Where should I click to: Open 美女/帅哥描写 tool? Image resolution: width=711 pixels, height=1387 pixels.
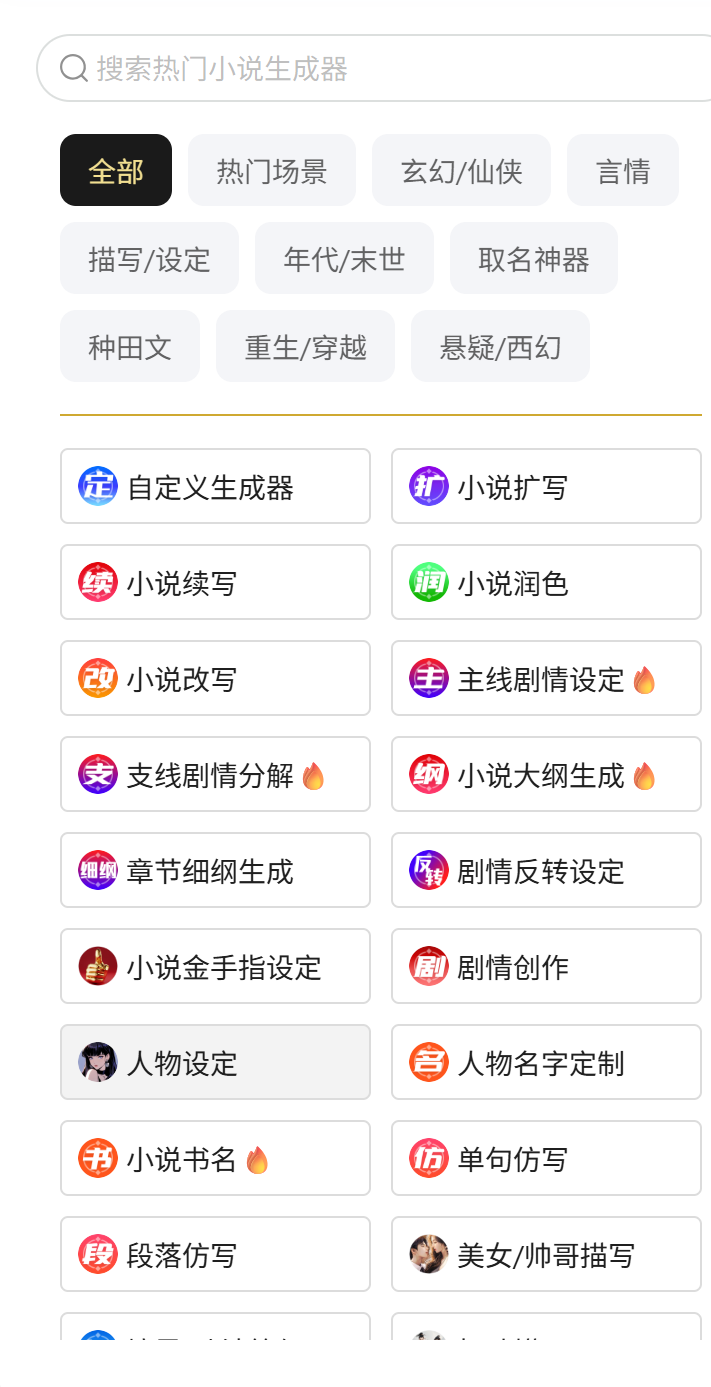pos(546,1254)
